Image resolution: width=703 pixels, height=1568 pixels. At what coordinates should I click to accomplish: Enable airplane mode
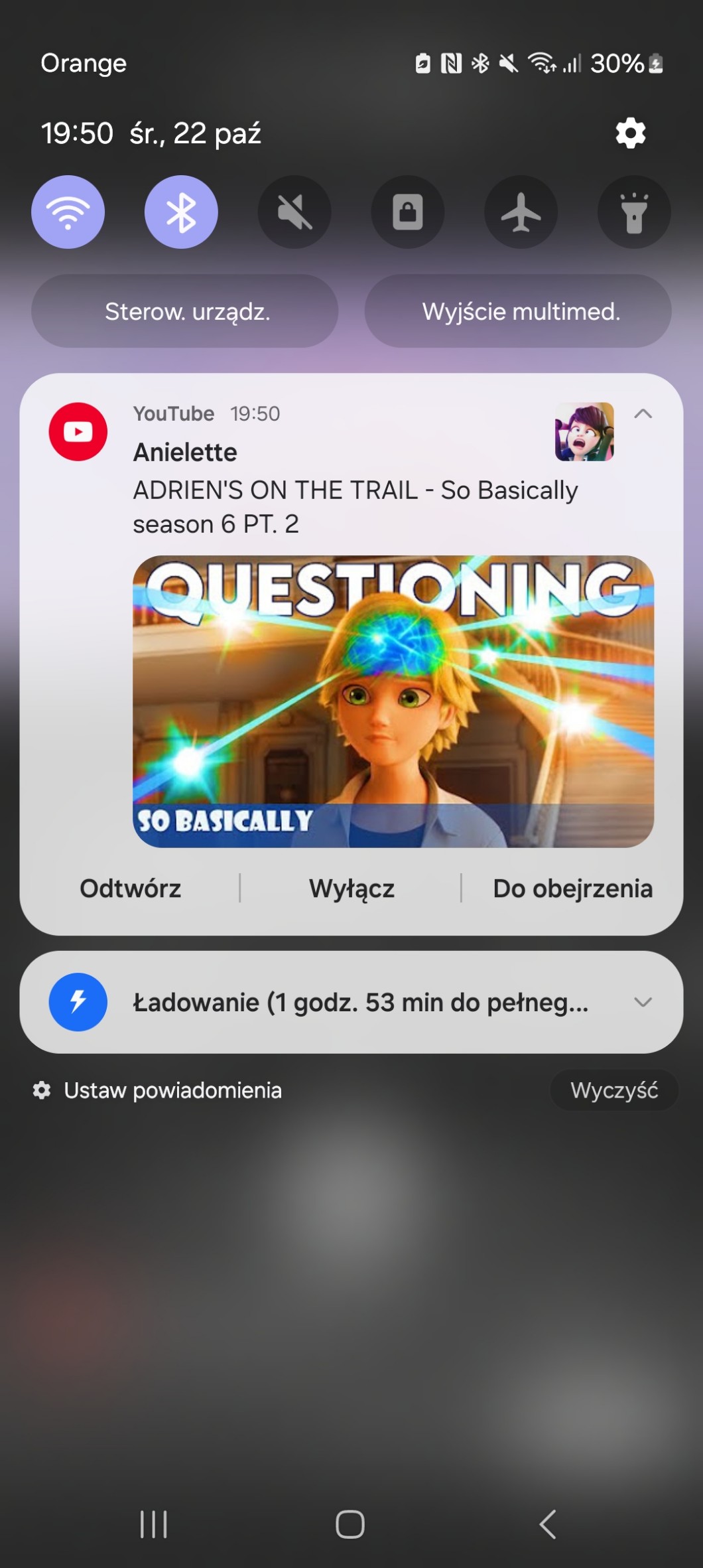pyautogui.click(x=521, y=212)
